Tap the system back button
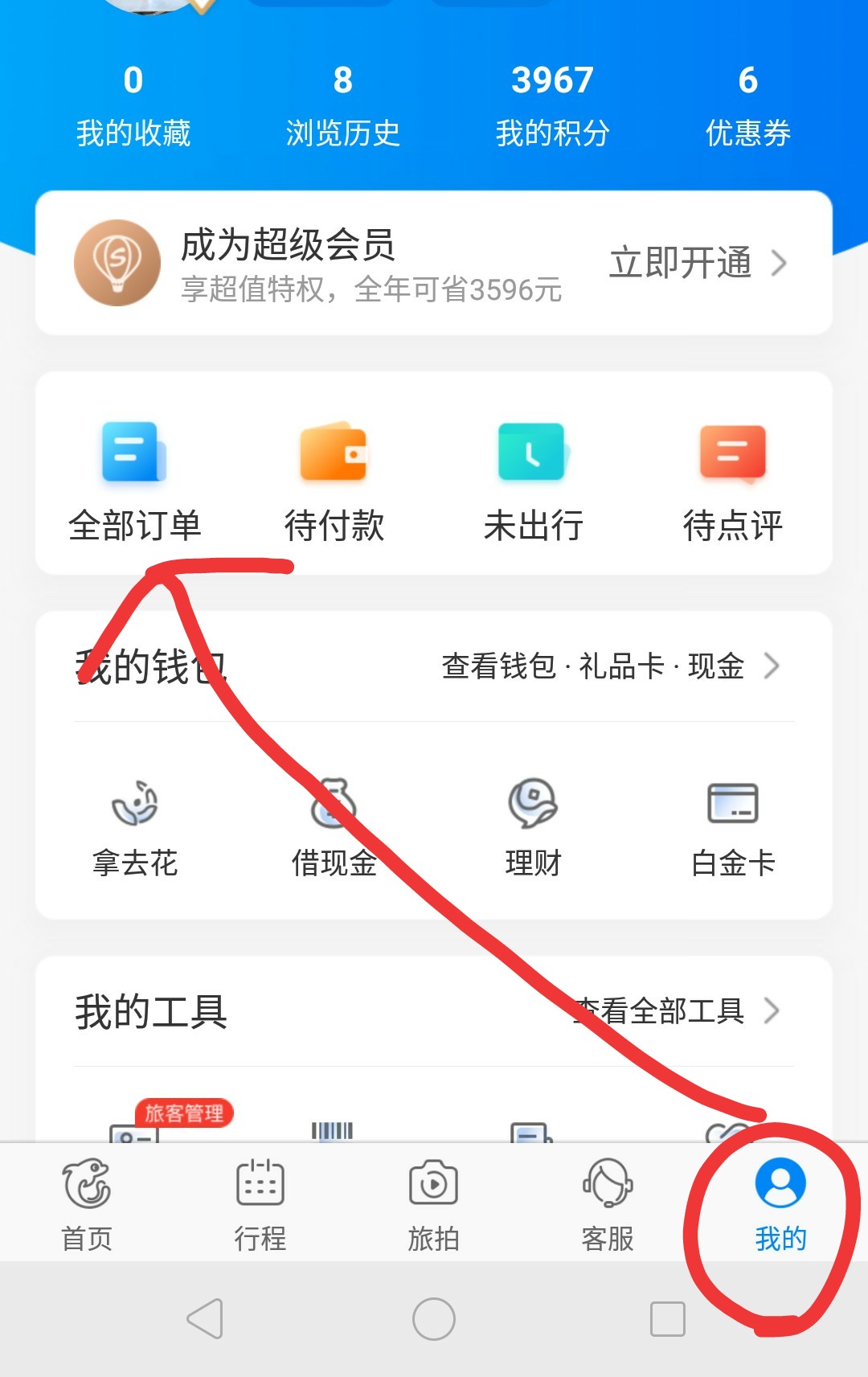 pyautogui.click(x=205, y=1318)
